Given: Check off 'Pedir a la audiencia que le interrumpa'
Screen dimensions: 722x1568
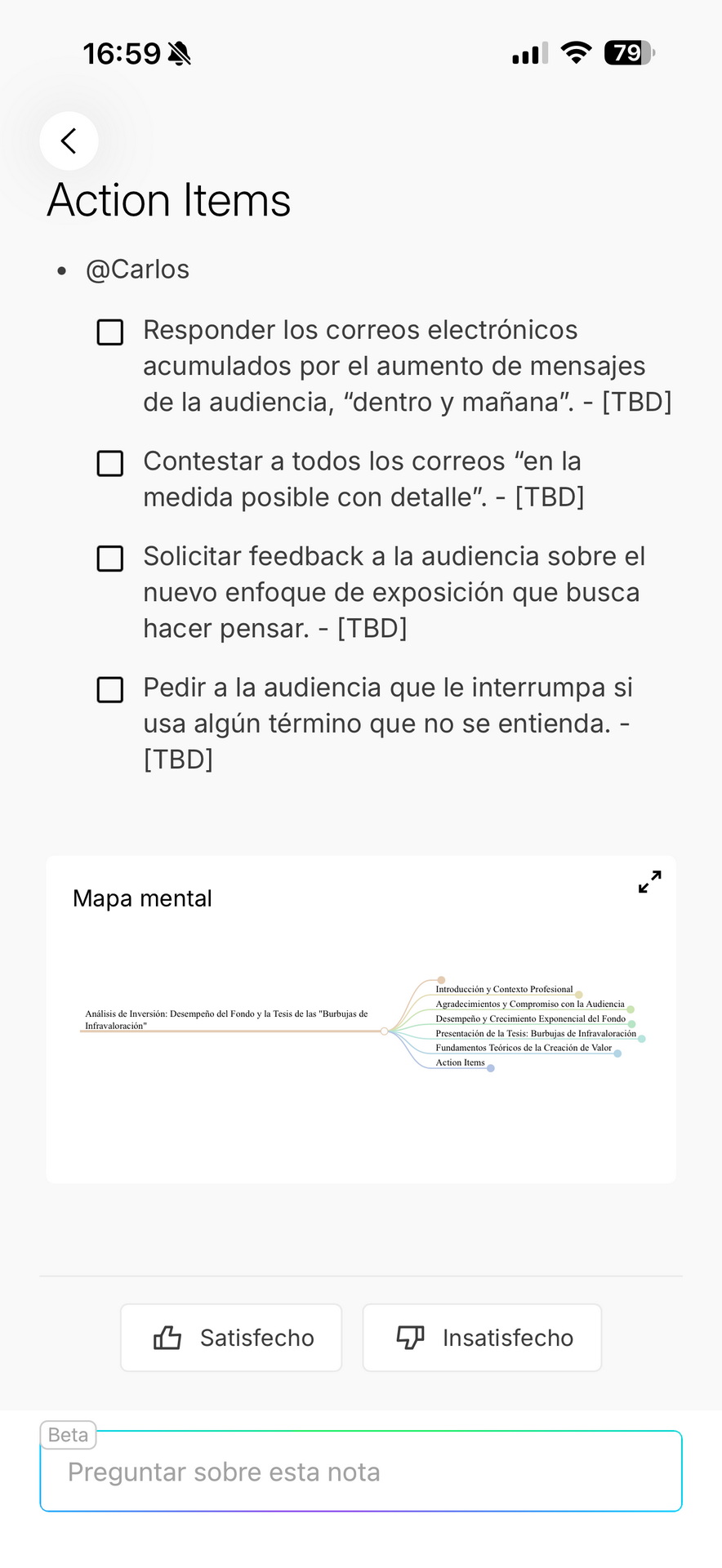Looking at the screenshot, I should 110,689.
